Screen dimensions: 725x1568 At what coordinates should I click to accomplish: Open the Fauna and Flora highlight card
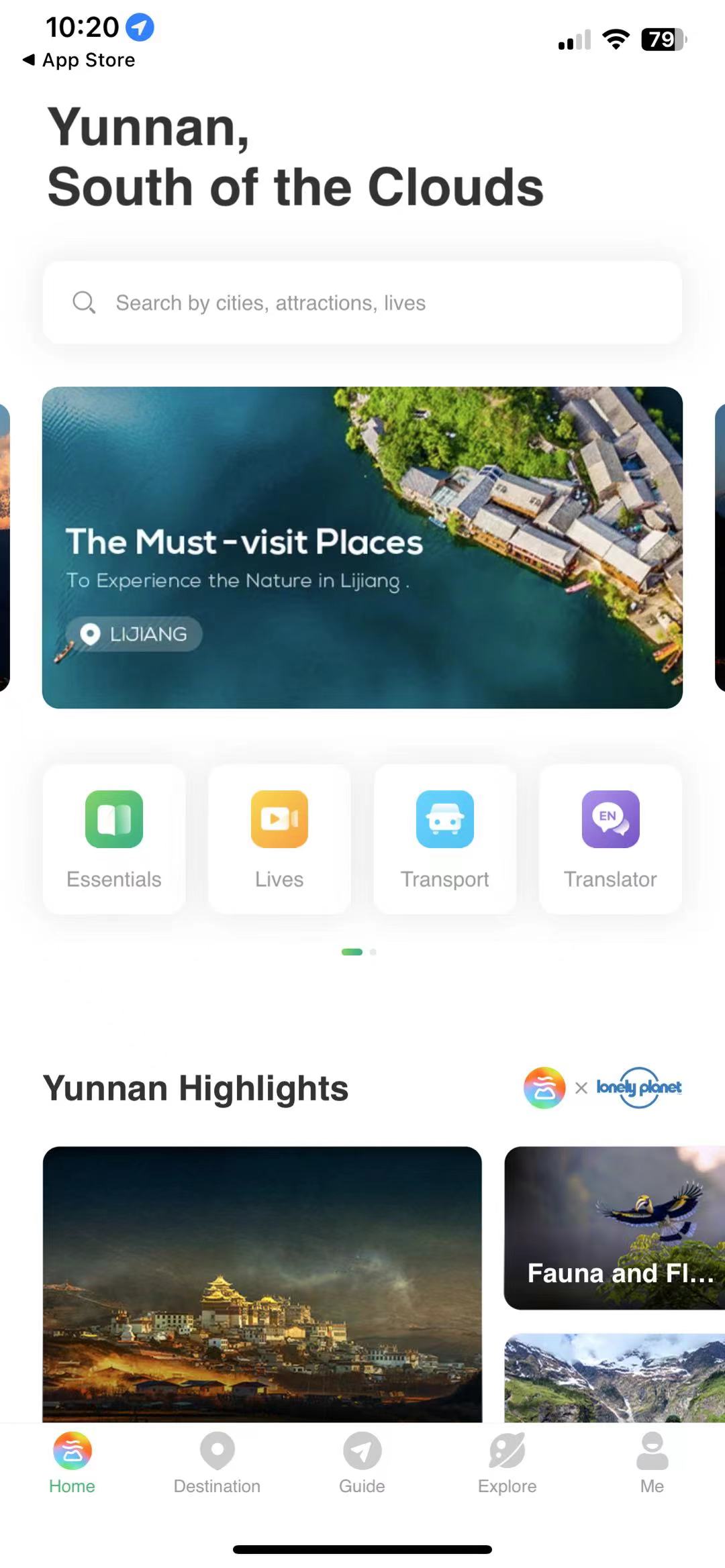(615, 1228)
